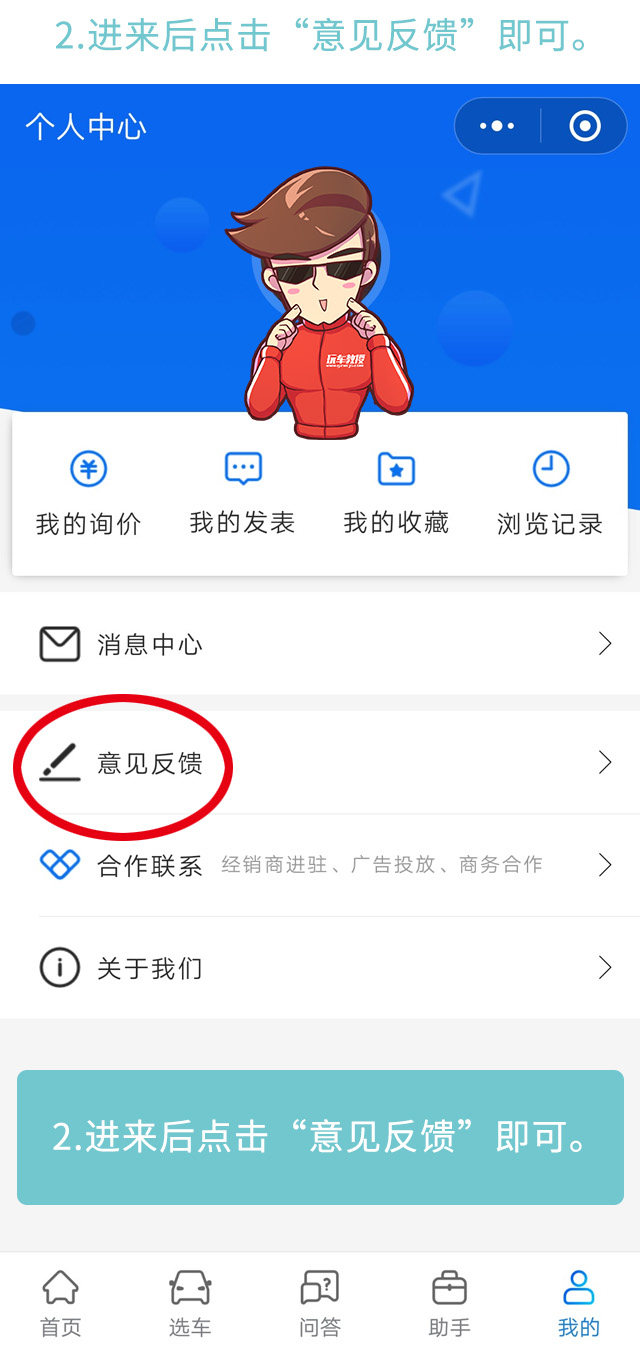This screenshot has height=1352, width=640.
Task: Open the mini-program more options menu
Action: point(497,126)
